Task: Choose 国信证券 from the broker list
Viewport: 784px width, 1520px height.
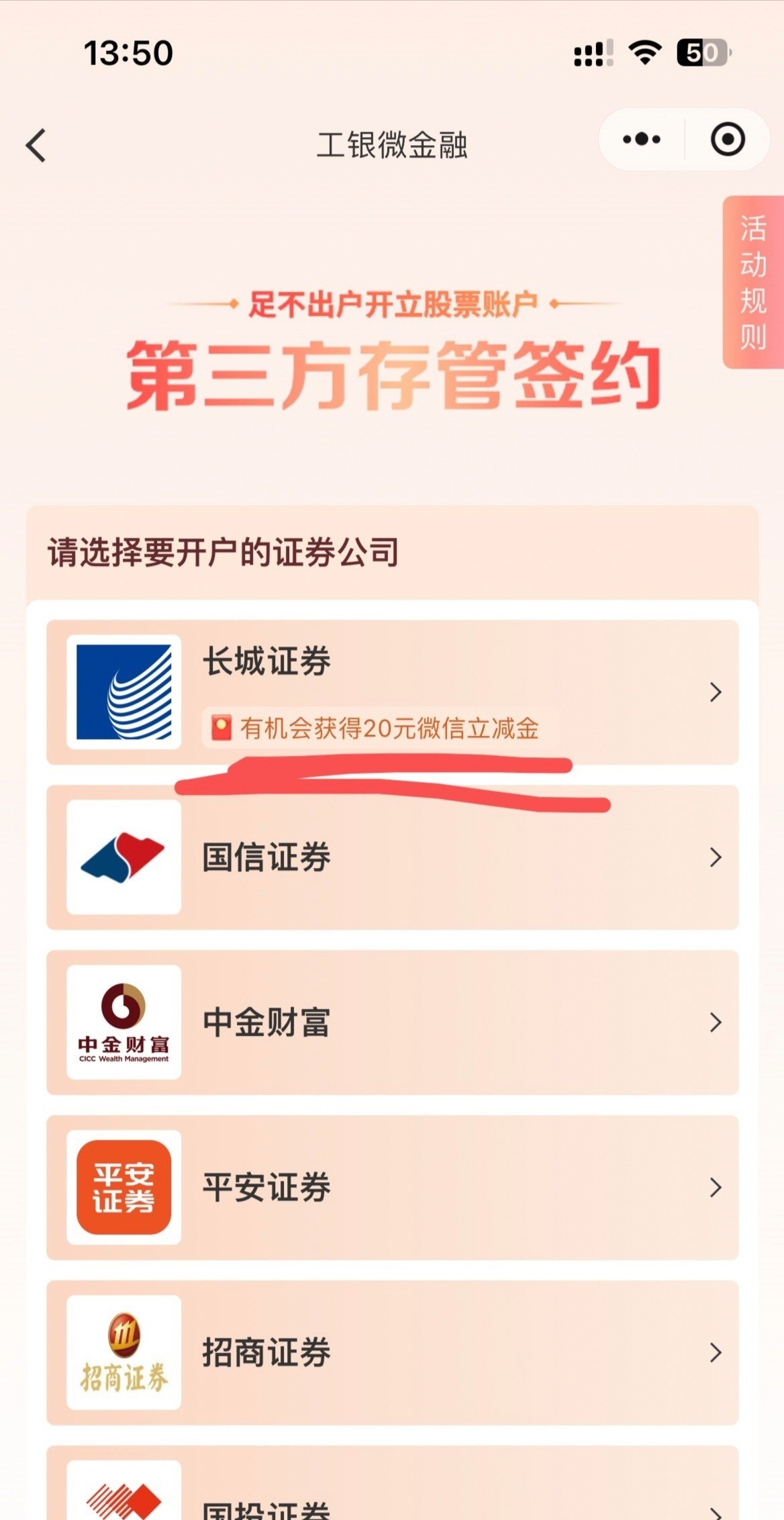Action: point(392,857)
